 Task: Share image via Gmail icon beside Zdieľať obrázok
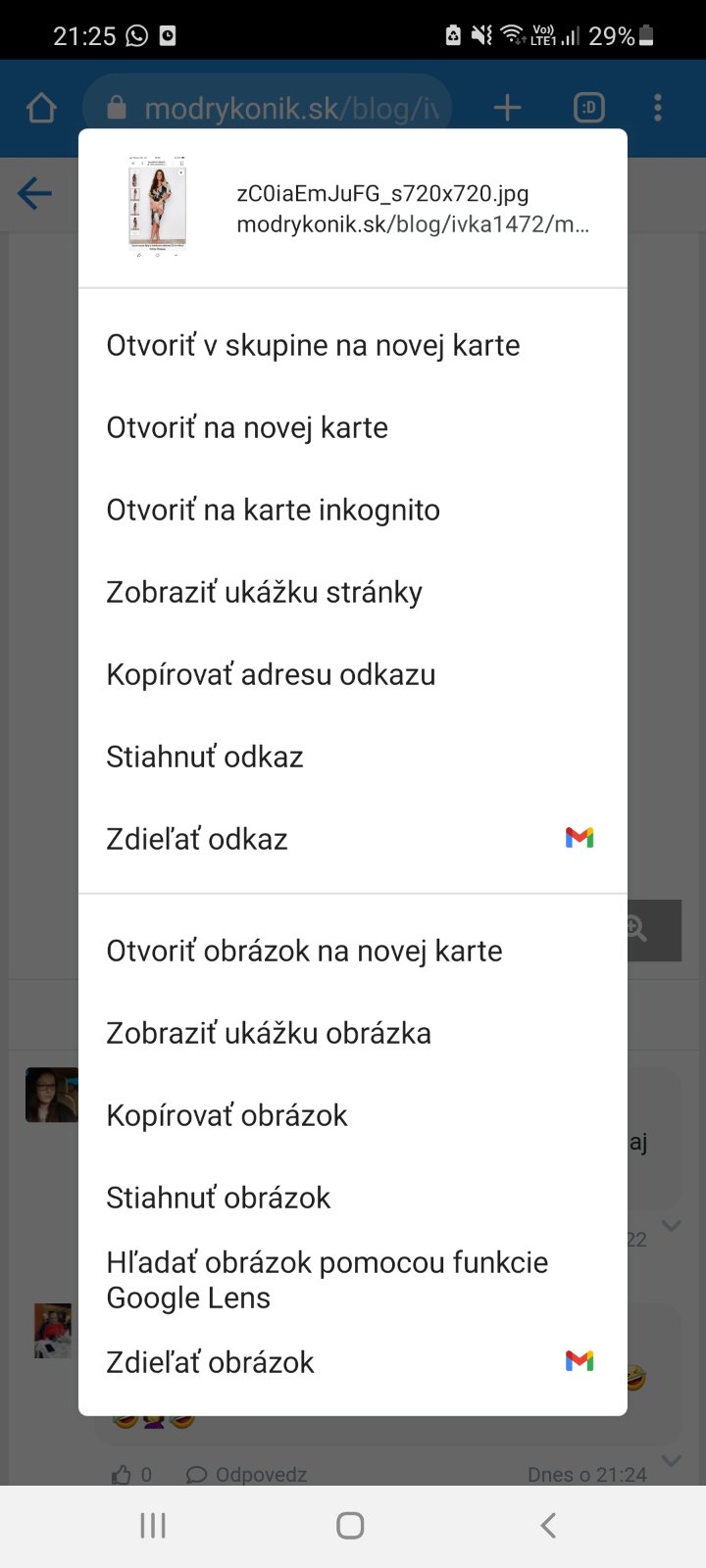580,1361
